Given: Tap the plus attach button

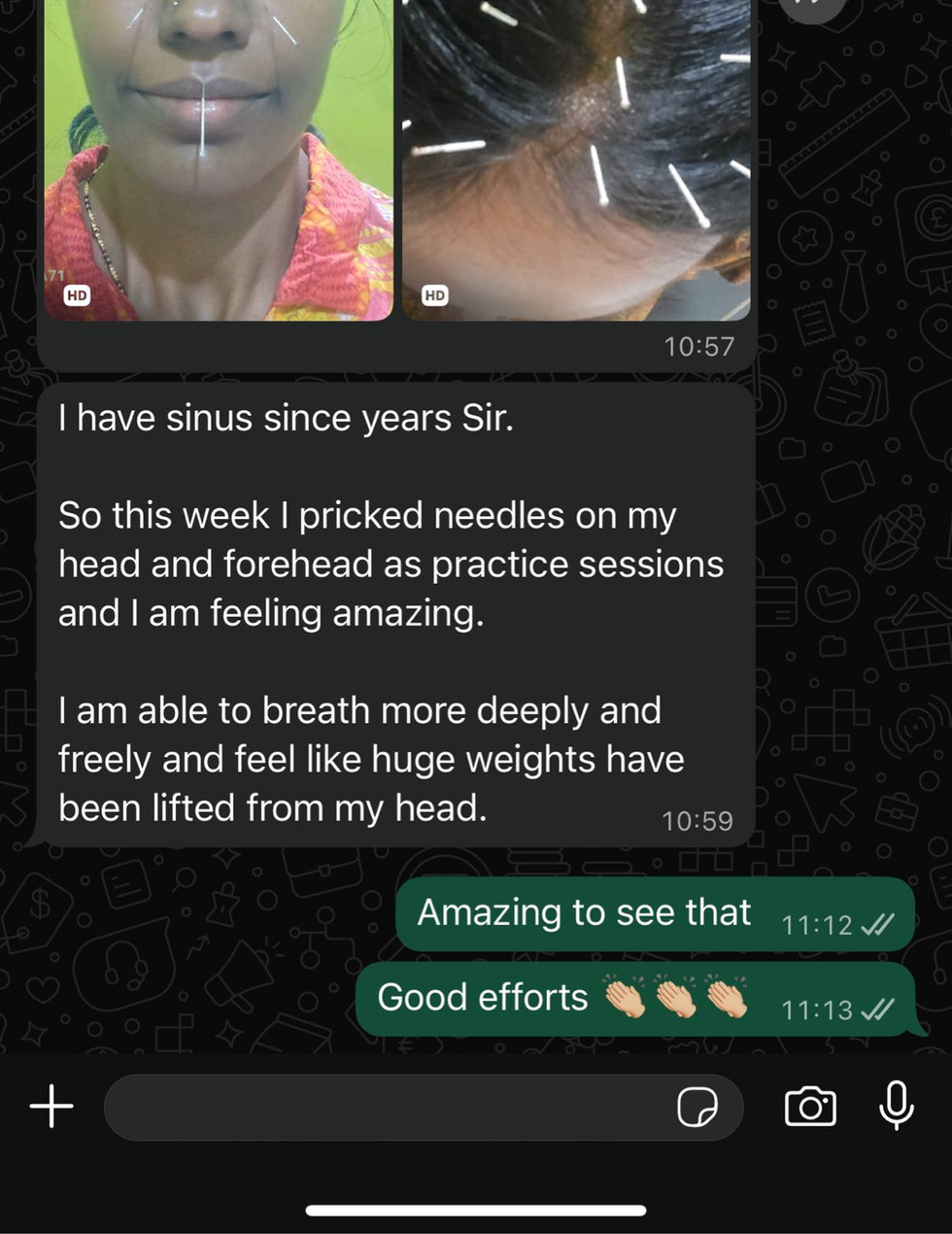Looking at the screenshot, I should coord(51,1106).
